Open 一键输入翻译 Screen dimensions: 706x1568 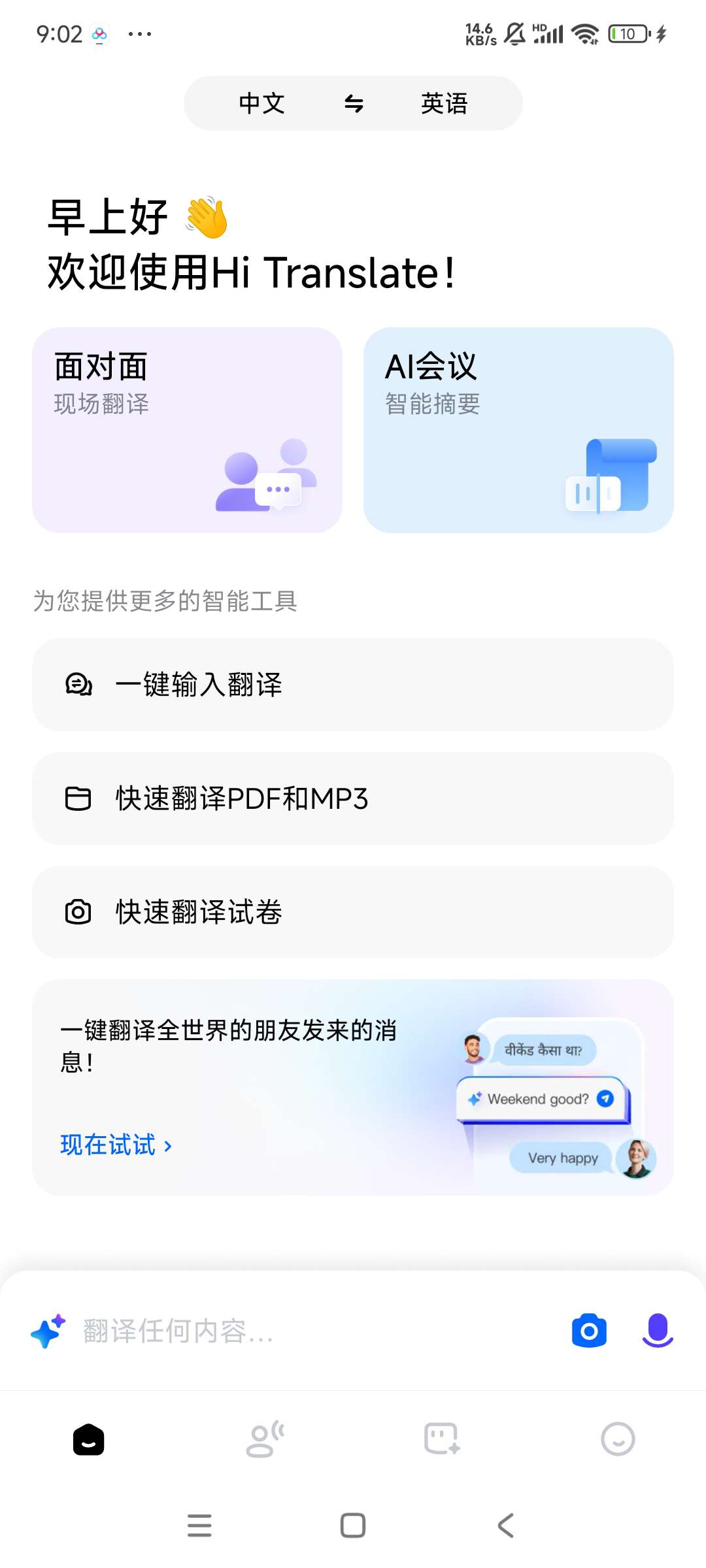click(353, 685)
